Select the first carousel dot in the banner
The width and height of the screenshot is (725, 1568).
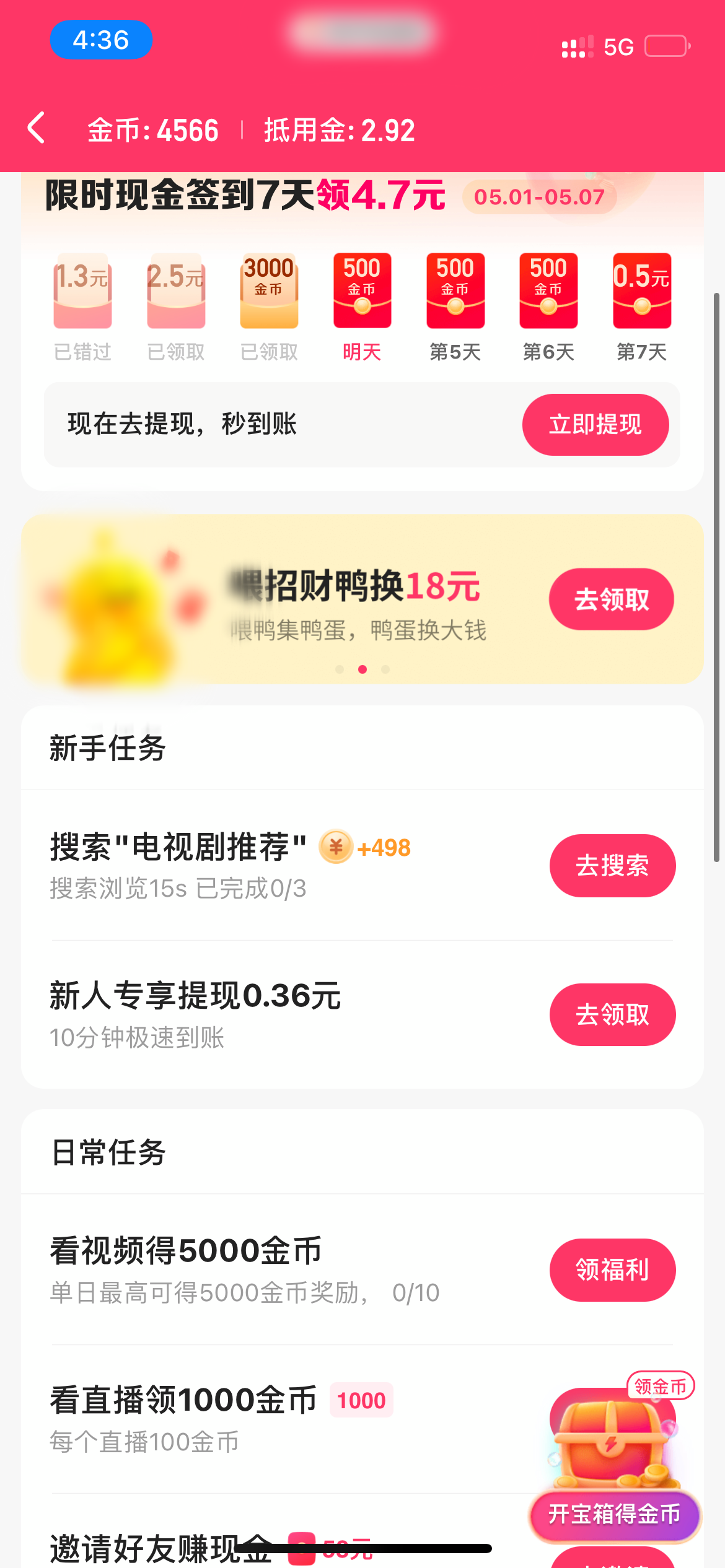(x=340, y=669)
